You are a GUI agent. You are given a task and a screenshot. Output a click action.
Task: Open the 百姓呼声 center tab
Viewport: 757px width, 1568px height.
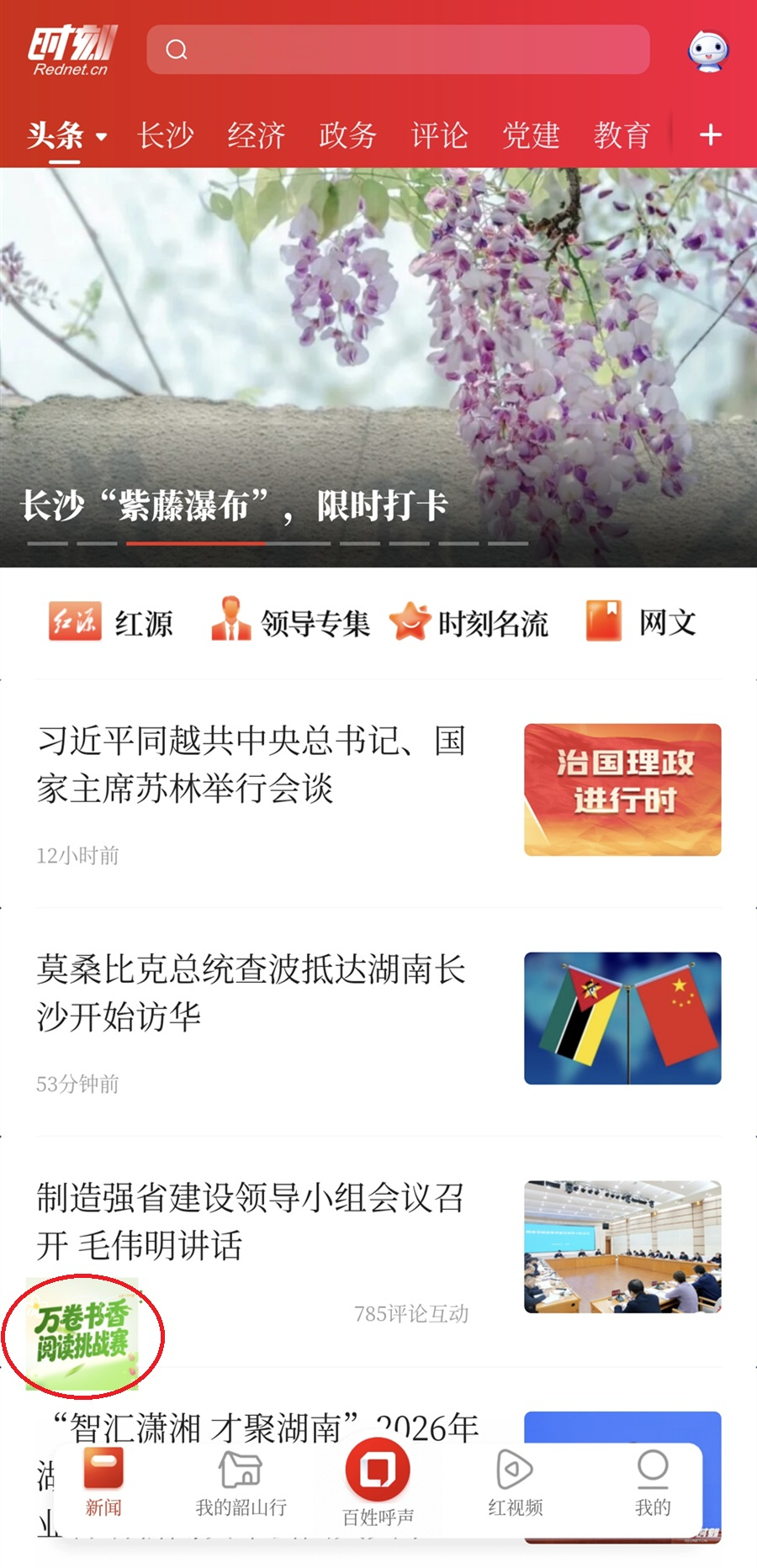378,1484
